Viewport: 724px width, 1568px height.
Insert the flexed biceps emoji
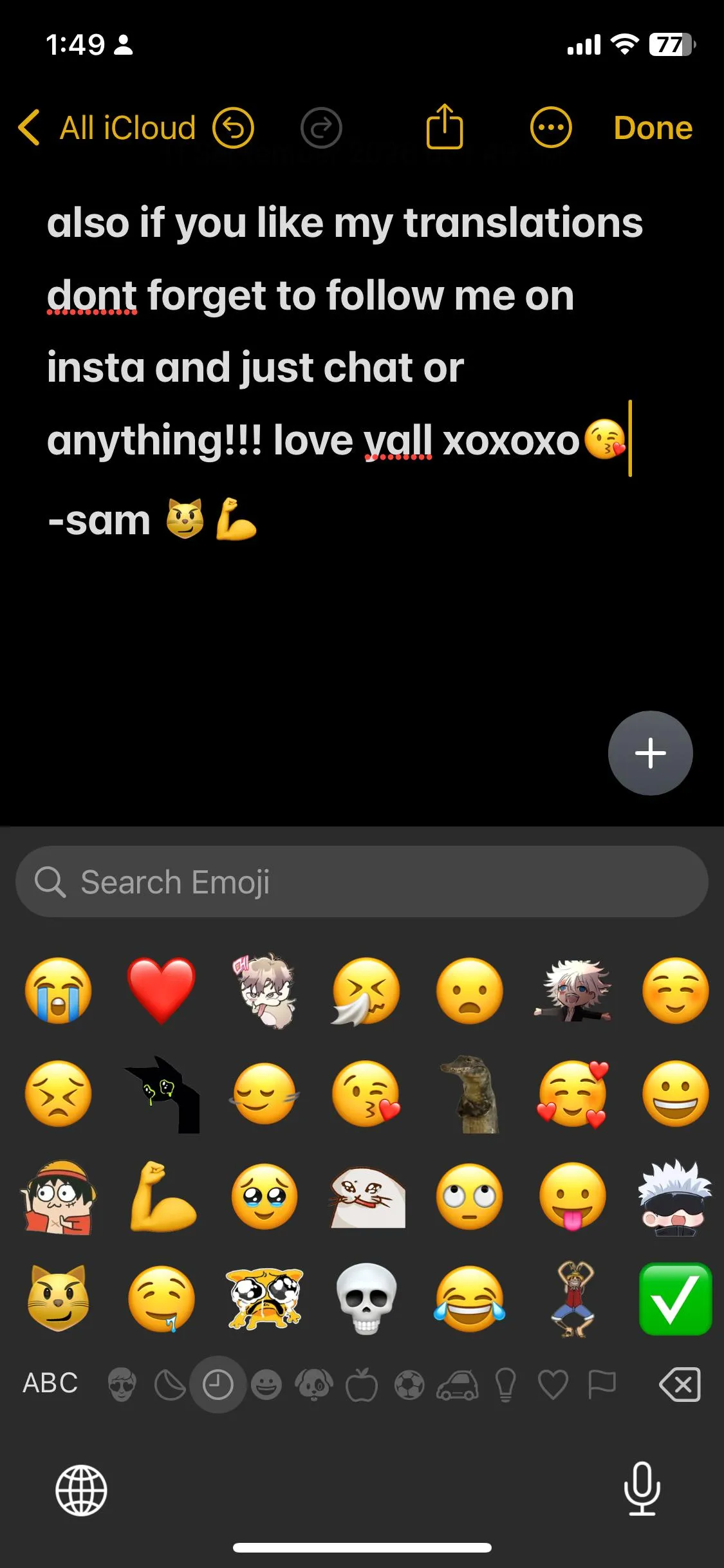(162, 1196)
